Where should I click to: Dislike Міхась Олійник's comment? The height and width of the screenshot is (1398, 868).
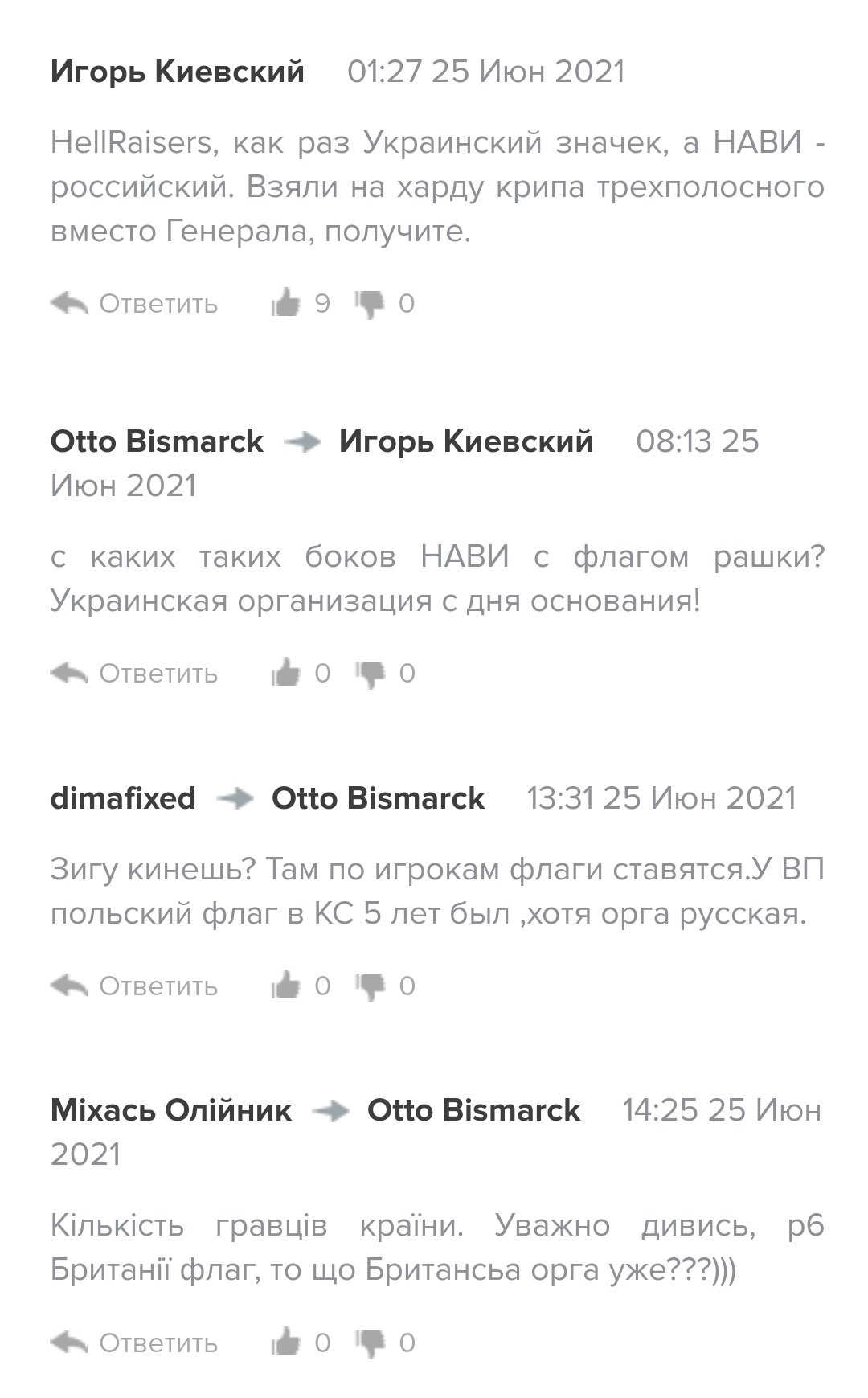click(x=370, y=1343)
